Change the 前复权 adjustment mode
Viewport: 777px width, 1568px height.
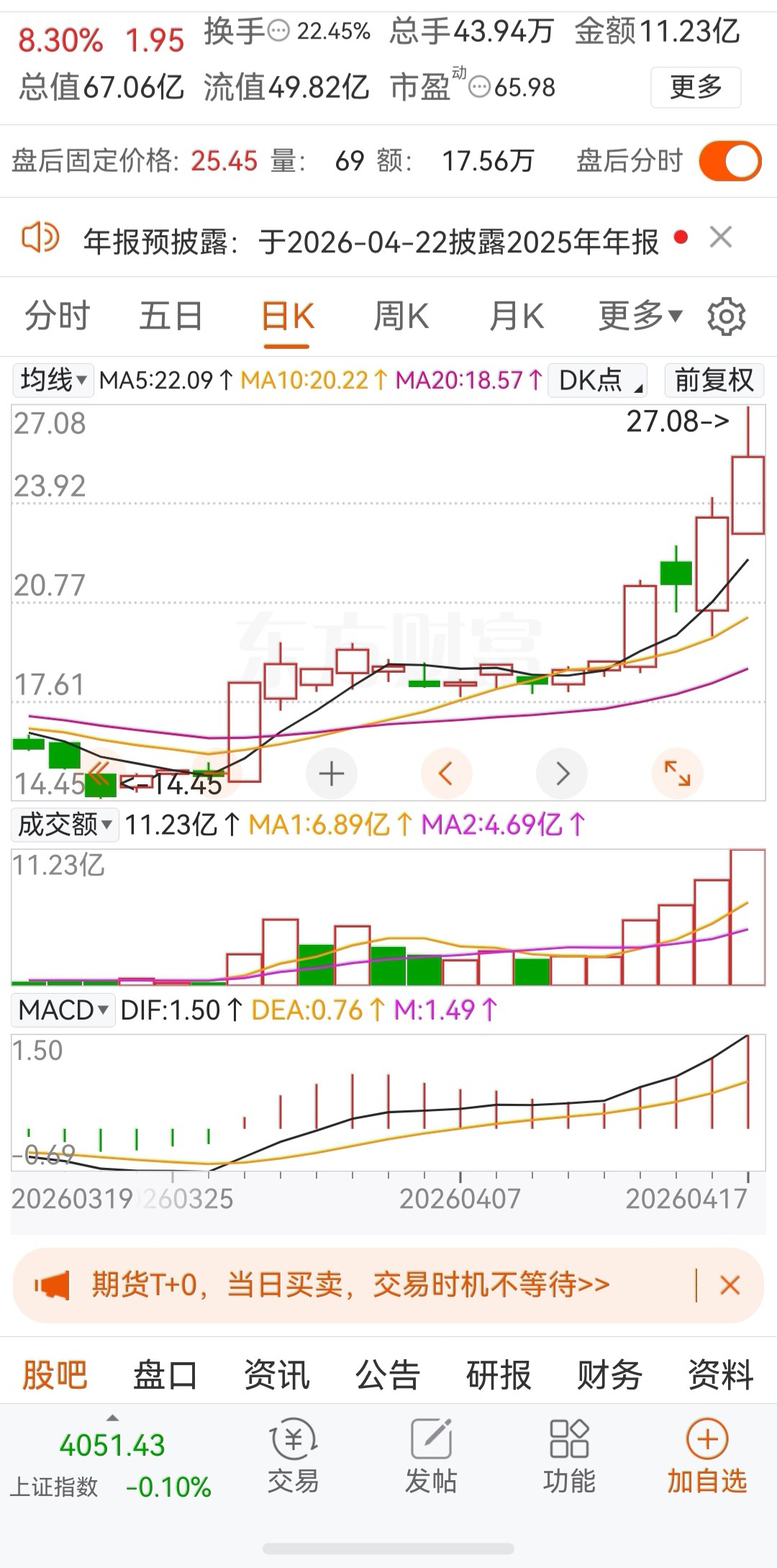(714, 380)
